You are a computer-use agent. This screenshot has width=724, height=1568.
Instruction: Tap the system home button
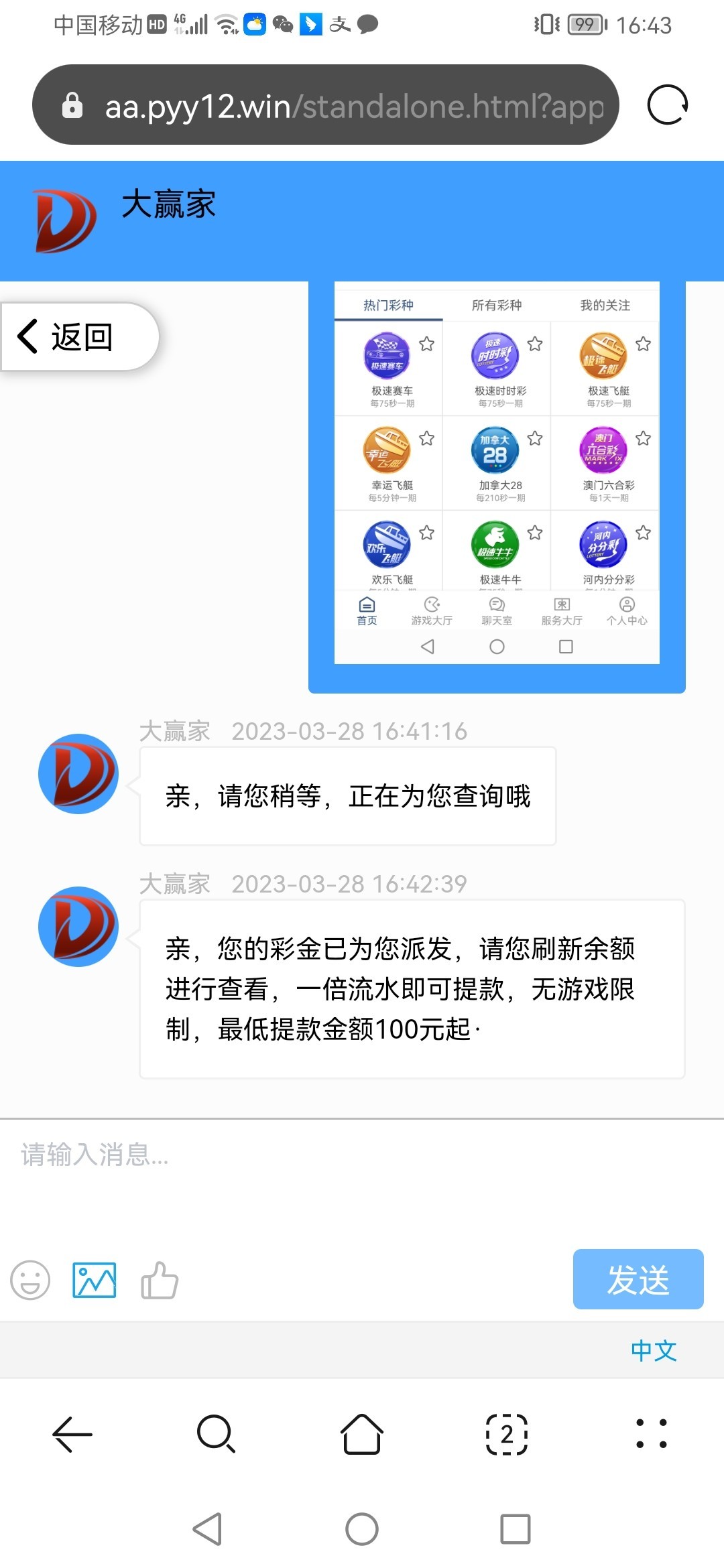(x=362, y=1529)
